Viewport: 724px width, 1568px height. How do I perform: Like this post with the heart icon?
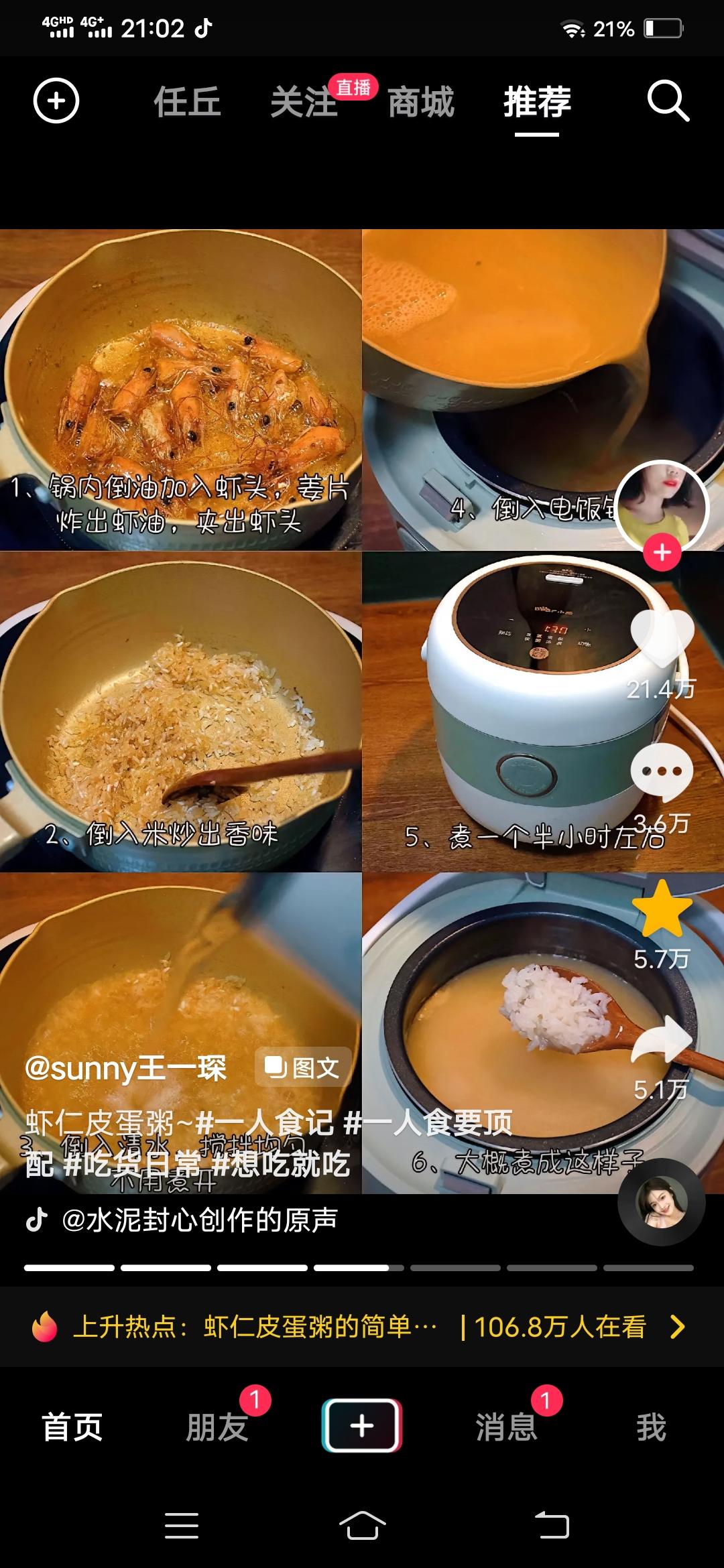tap(662, 638)
